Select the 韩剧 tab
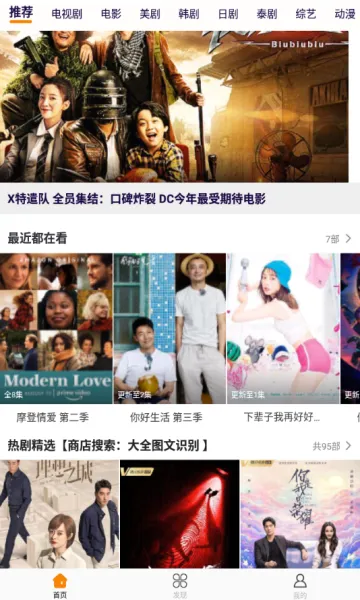The width and height of the screenshot is (360, 600). (189, 14)
